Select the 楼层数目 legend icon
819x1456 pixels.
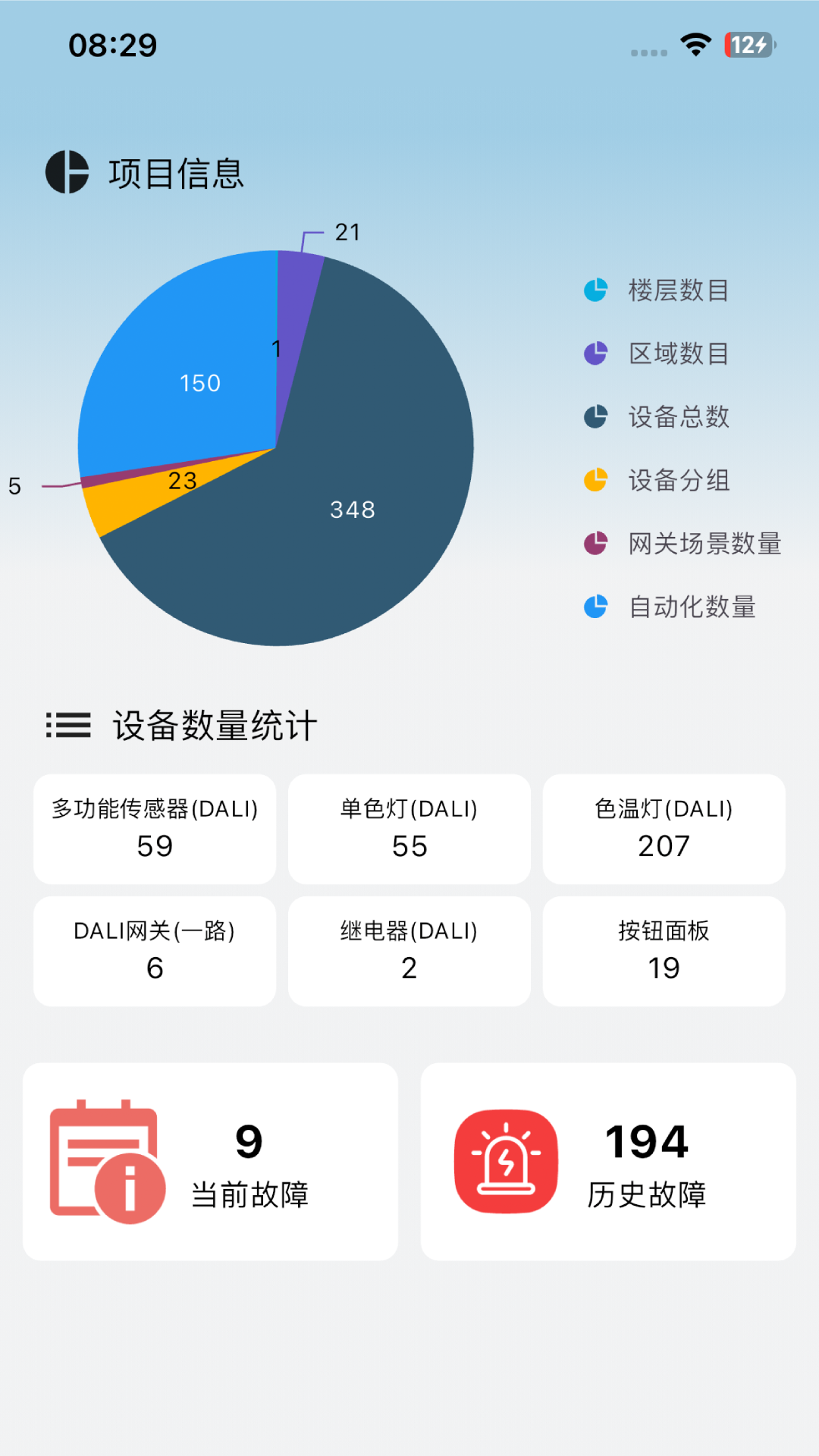[595, 290]
